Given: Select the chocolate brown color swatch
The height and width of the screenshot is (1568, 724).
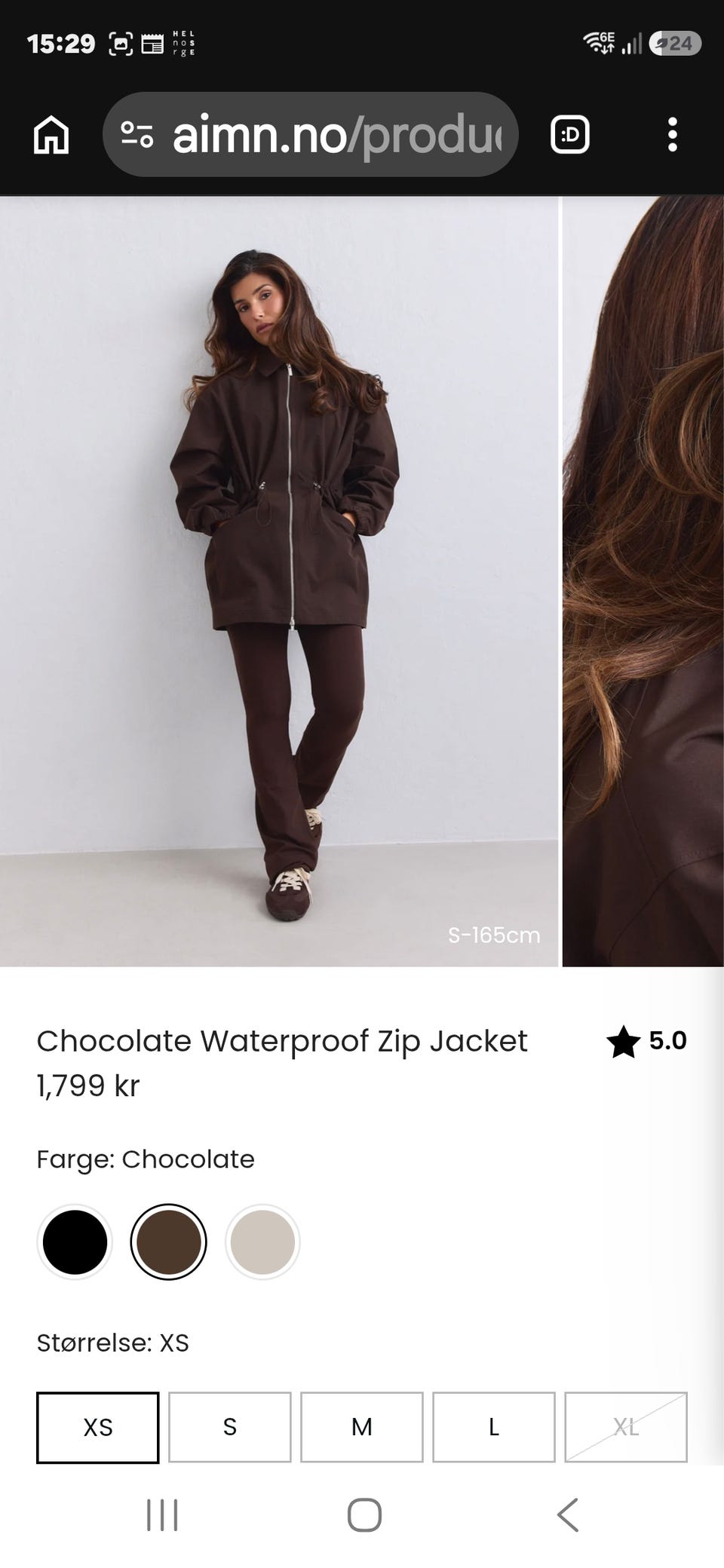Looking at the screenshot, I should pyautogui.click(x=168, y=1242).
